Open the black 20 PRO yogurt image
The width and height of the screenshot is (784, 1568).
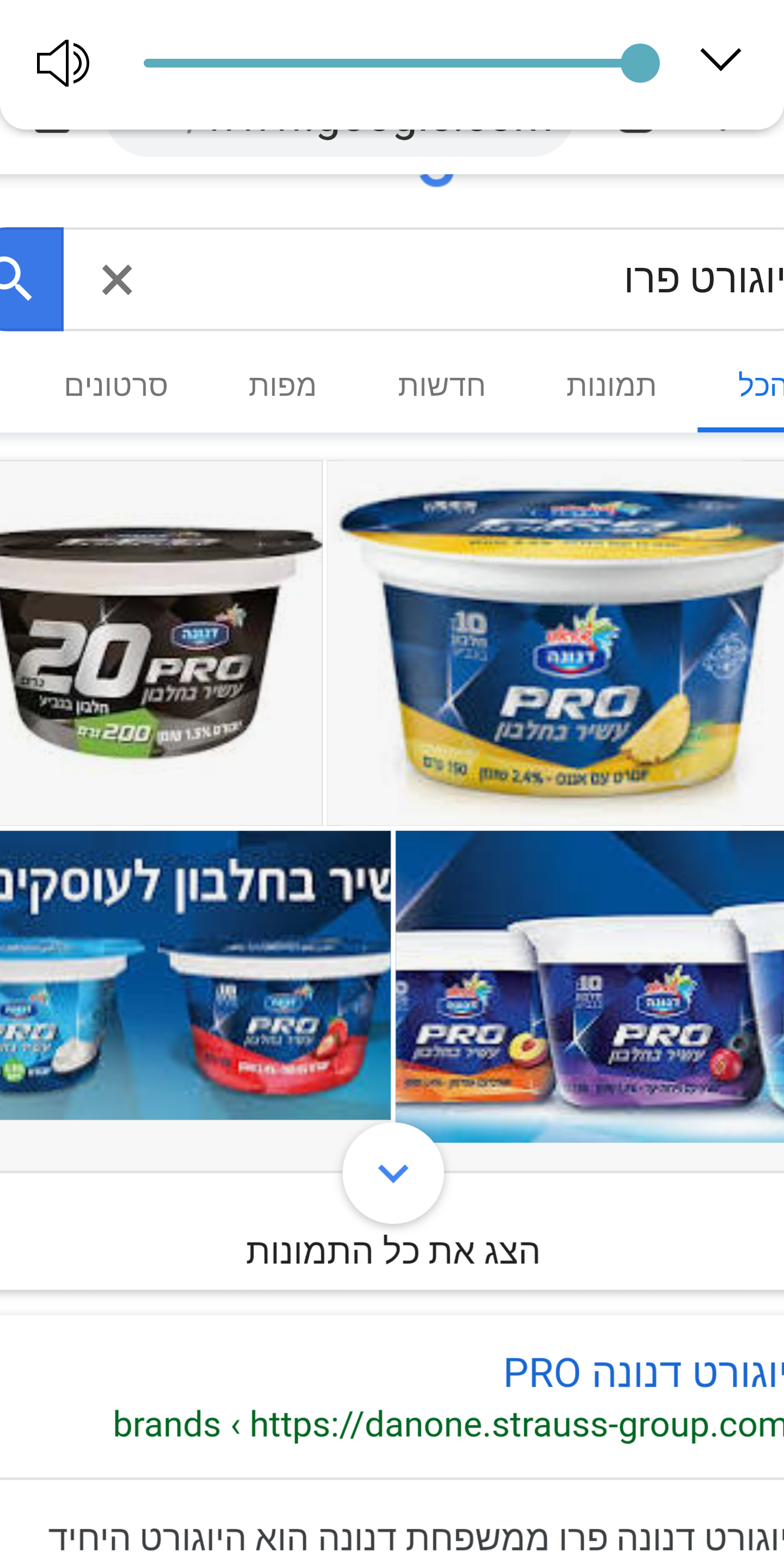[x=160, y=643]
